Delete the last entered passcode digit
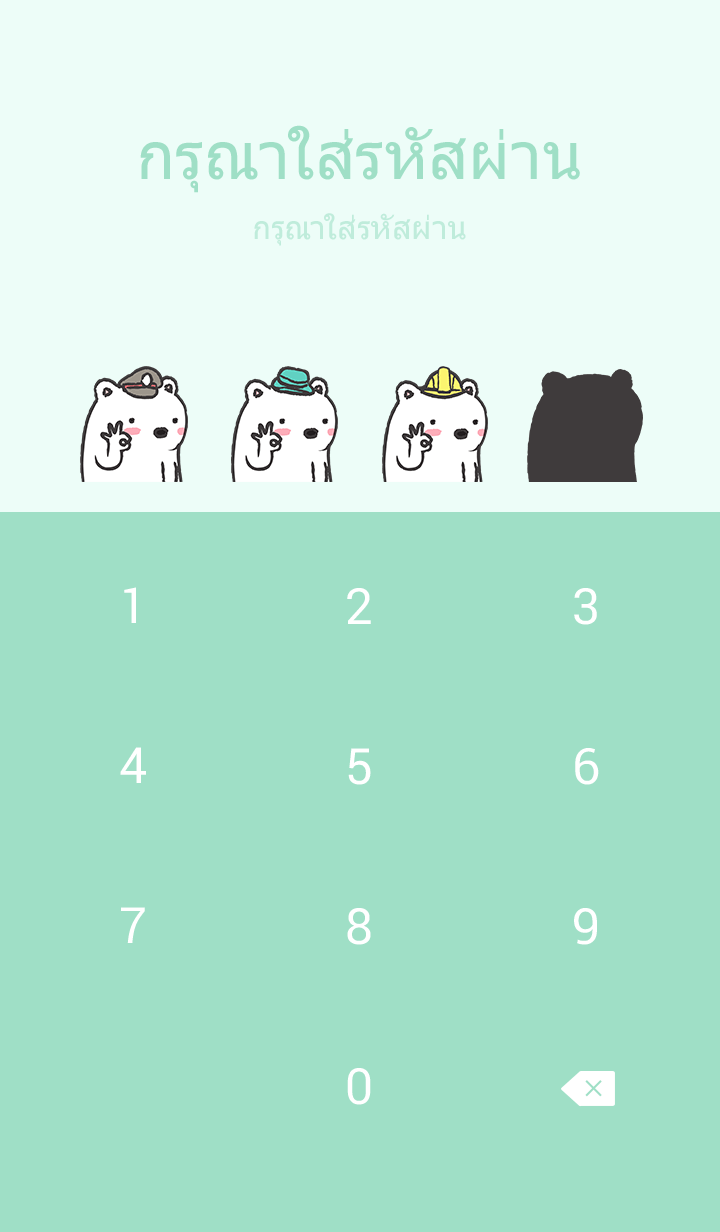 click(588, 1088)
